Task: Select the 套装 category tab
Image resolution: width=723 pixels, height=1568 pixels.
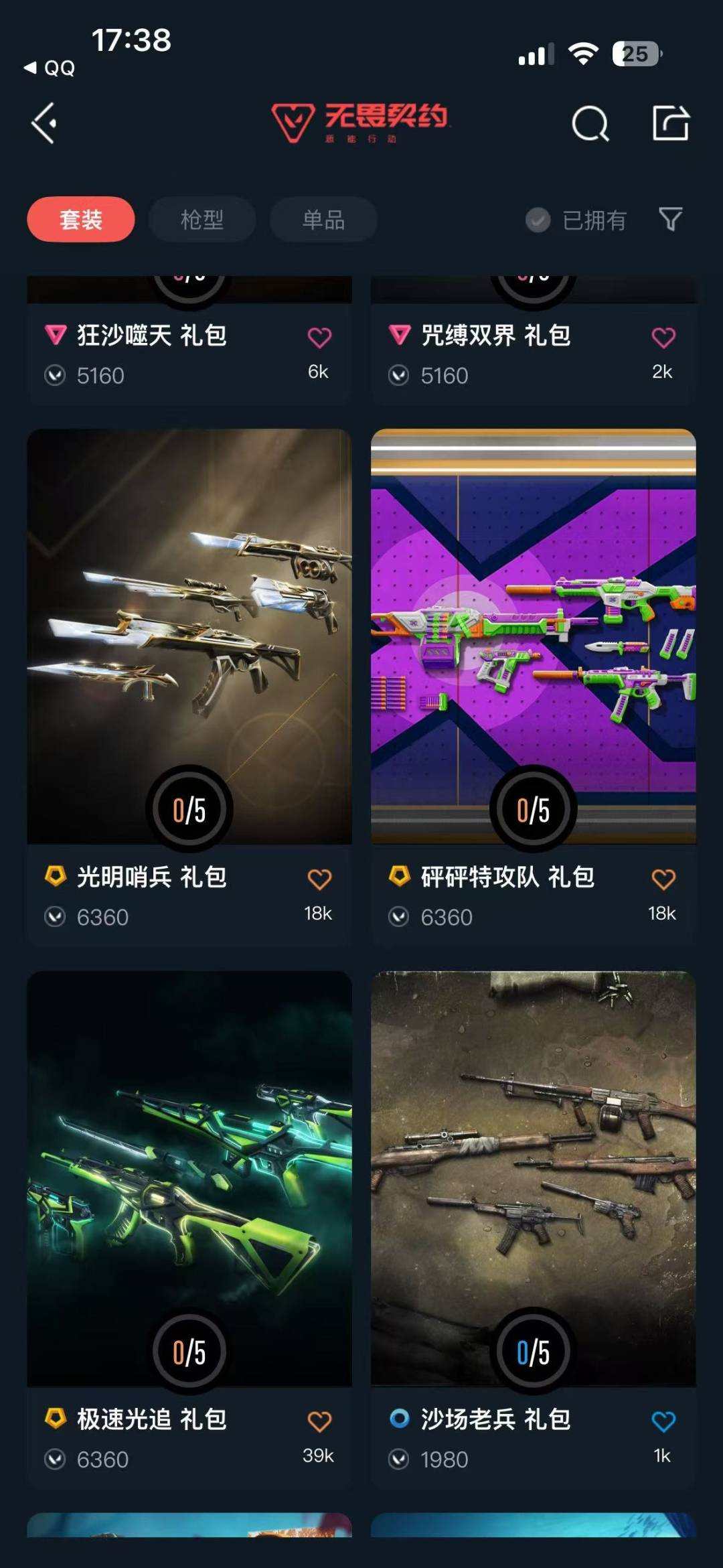Action: pos(80,219)
